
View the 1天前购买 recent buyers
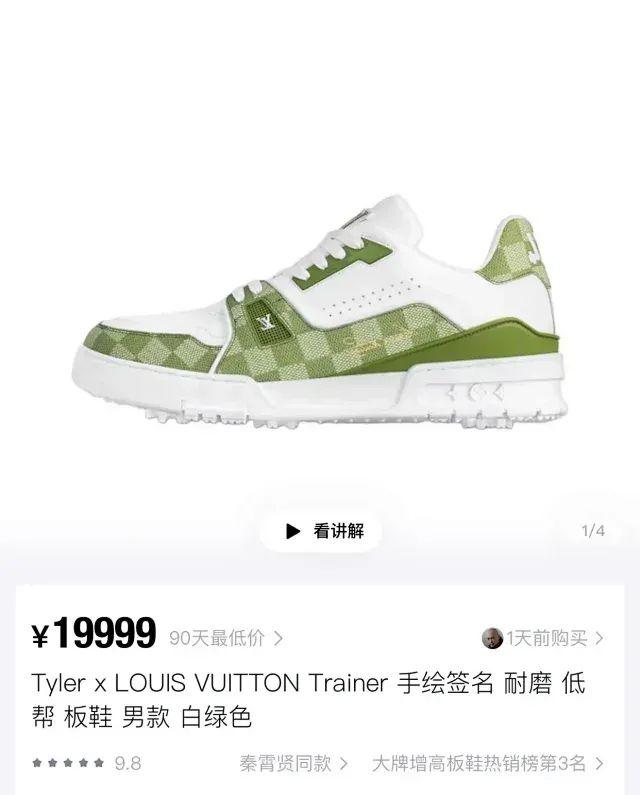(x=545, y=638)
